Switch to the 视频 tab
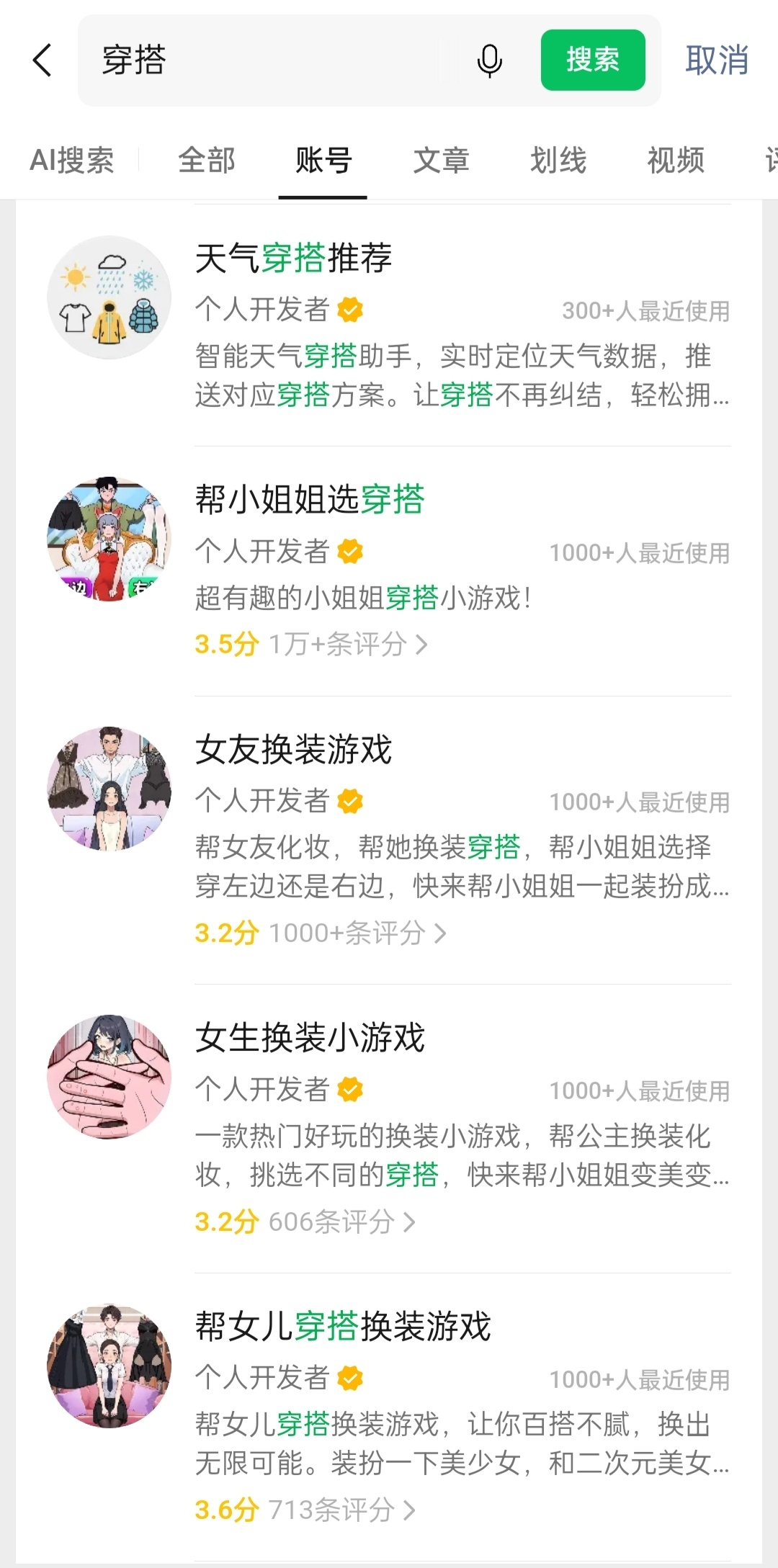 pos(674,160)
